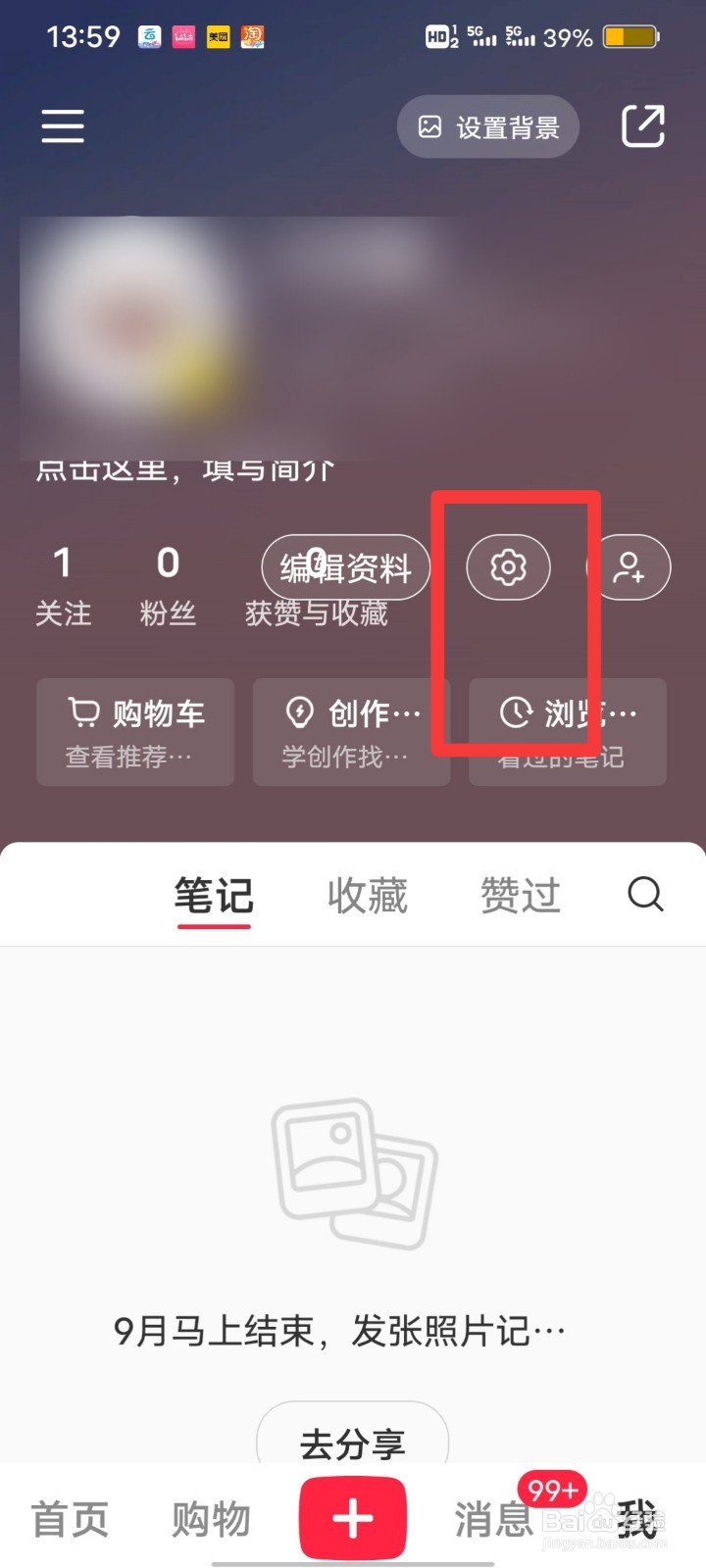Open browsing history 浏览记录 shortcut
The image size is (706, 1568).
pos(568,732)
